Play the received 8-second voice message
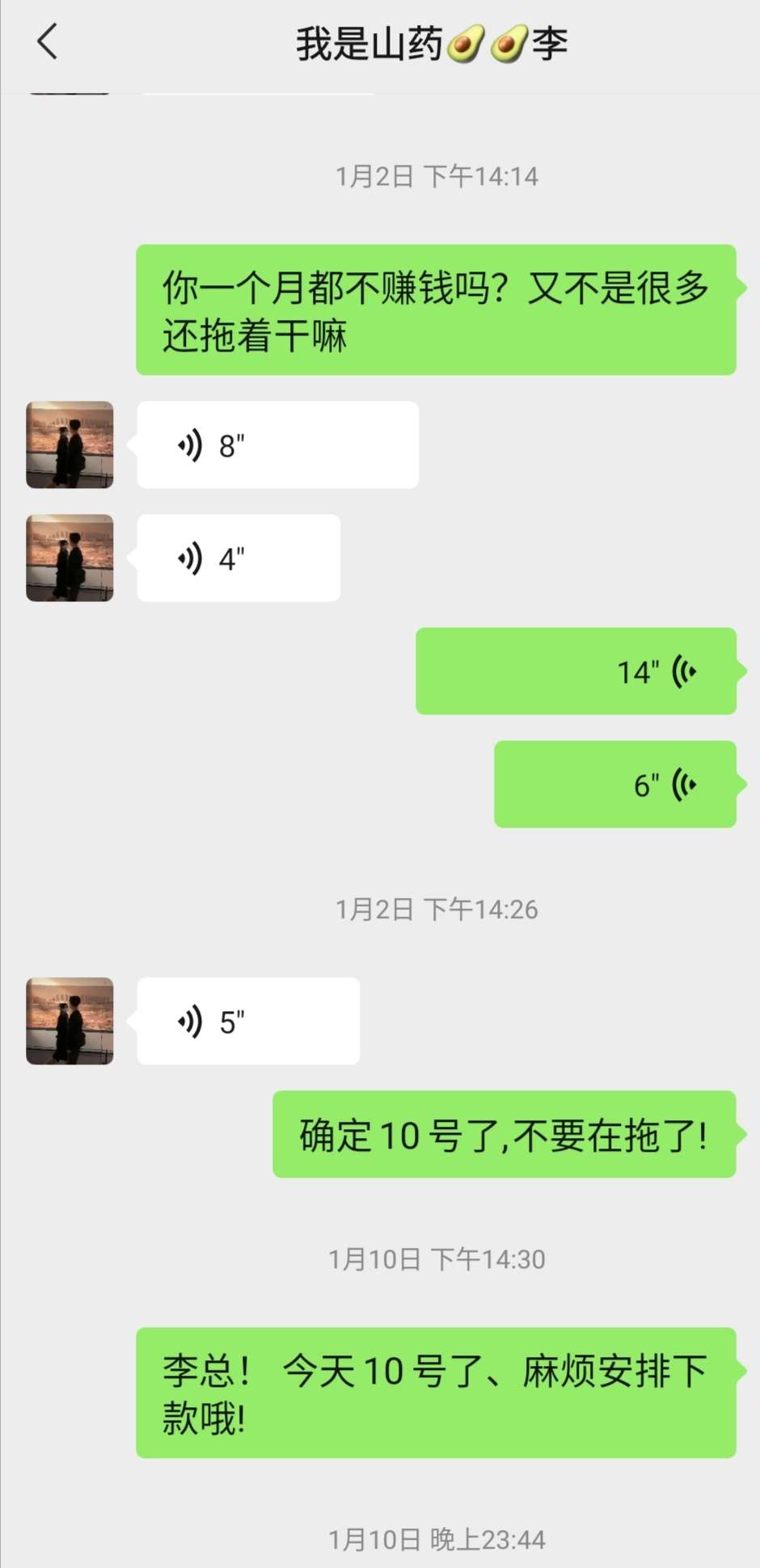The image size is (760, 1568). coord(277,445)
